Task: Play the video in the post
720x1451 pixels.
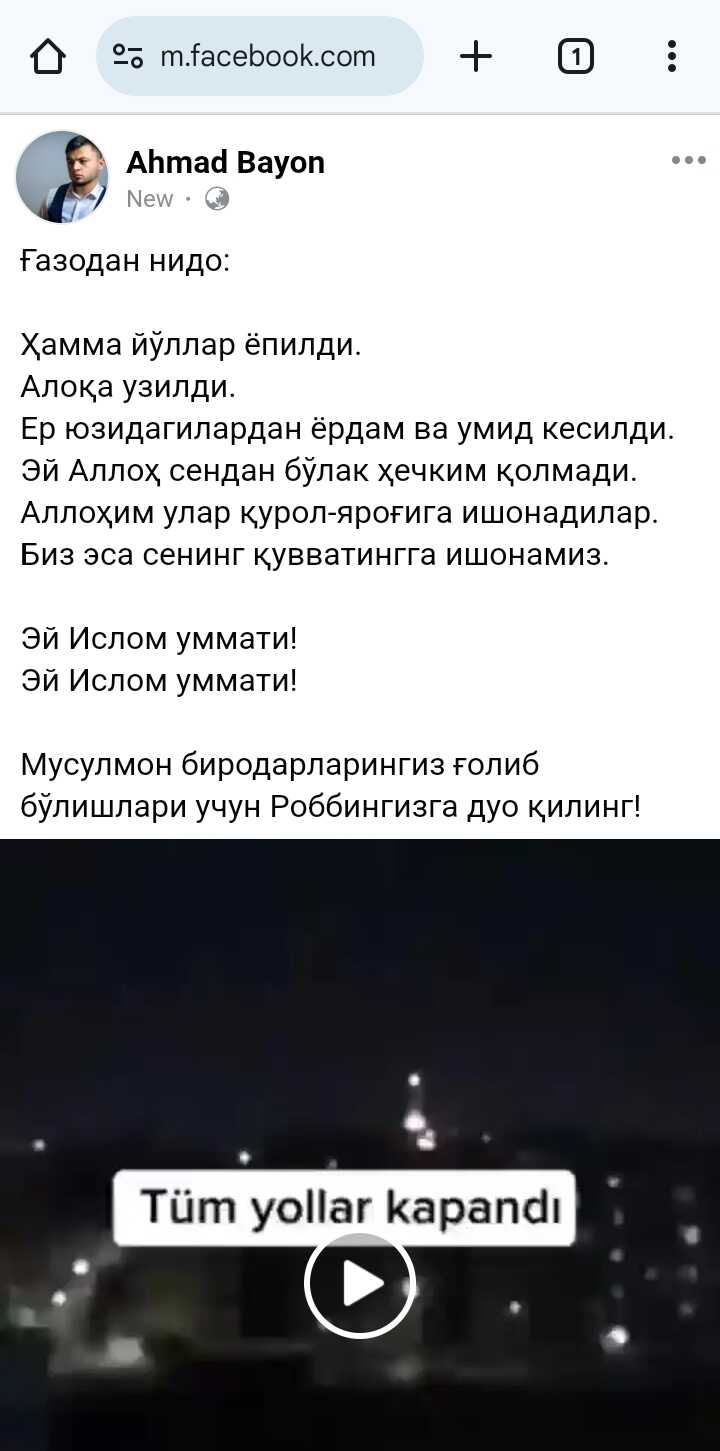Action: pyautogui.click(x=360, y=1285)
